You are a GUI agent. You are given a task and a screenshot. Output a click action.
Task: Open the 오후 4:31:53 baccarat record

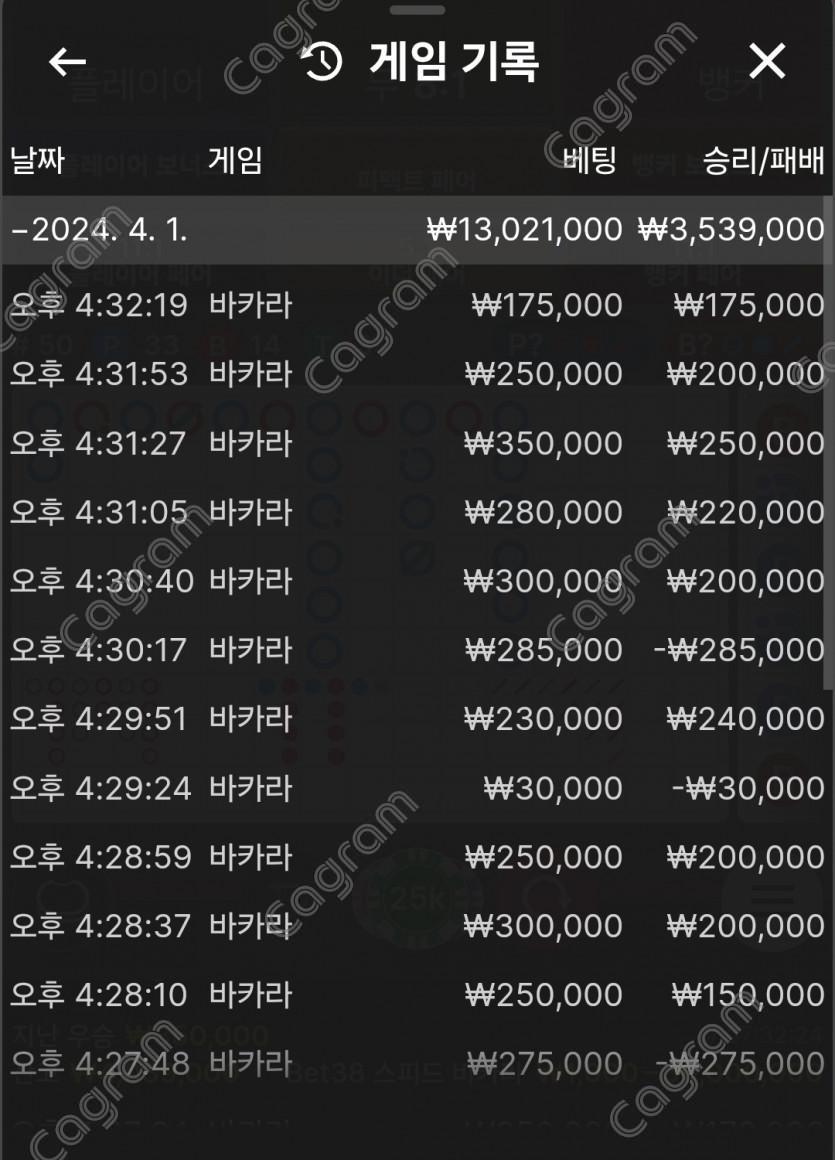tap(415, 374)
